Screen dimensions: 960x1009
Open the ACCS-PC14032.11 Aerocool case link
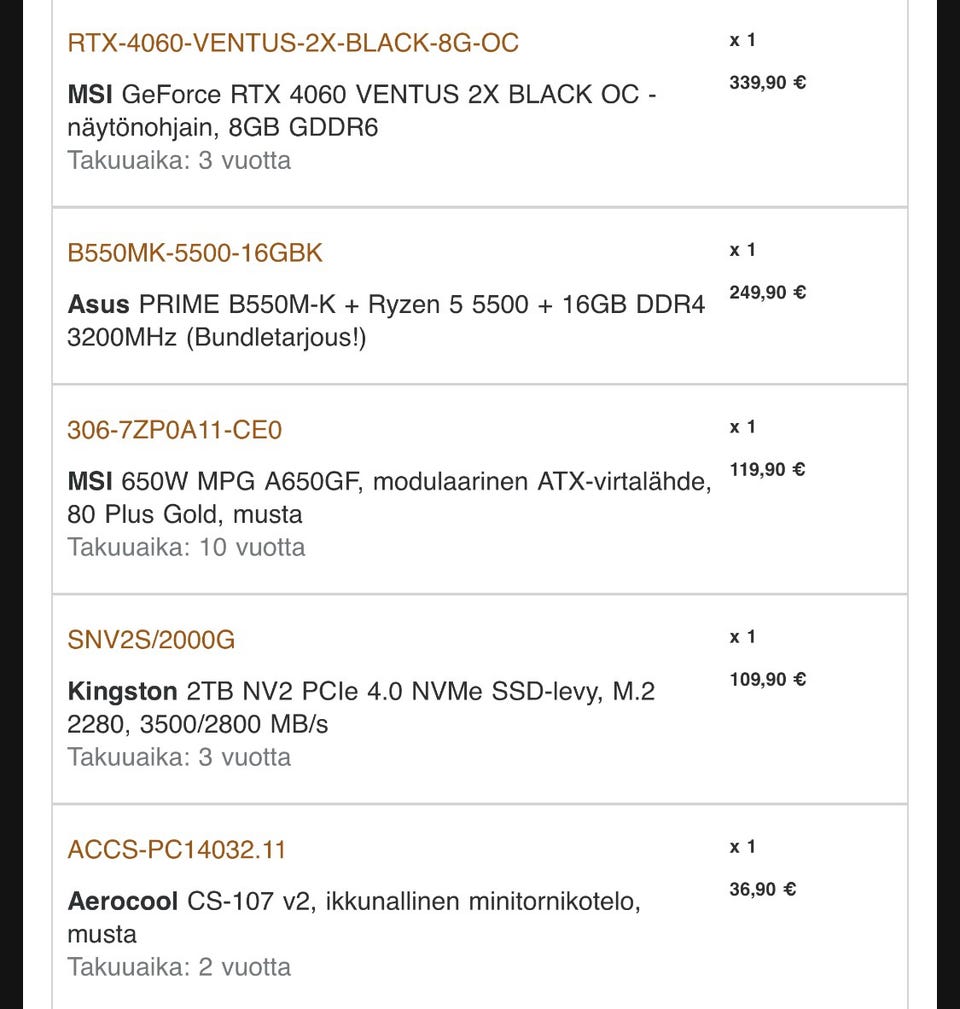click(x=176, y=850)
